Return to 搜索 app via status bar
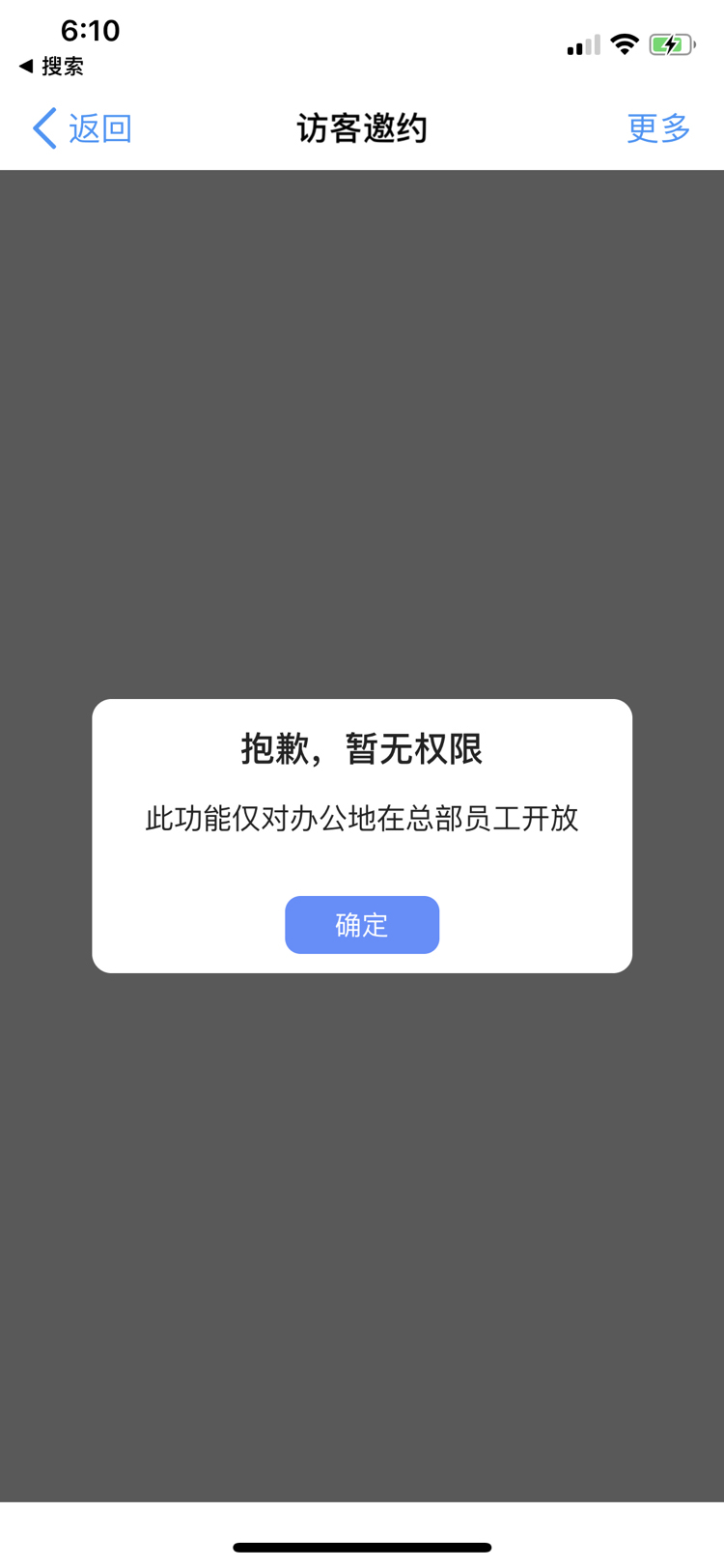 click(52, 67)
